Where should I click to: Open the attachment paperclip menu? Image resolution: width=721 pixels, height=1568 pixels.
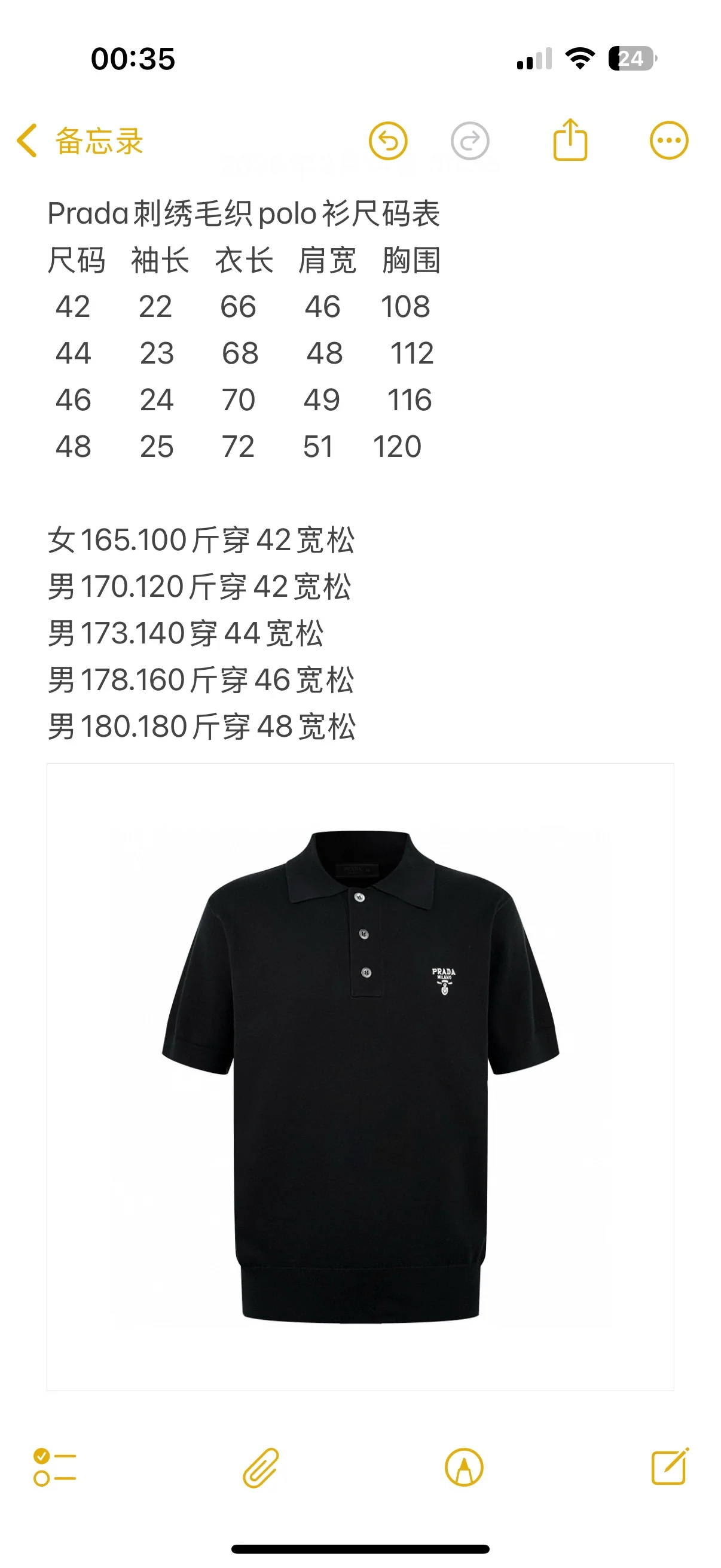[x=261, y=1468]
